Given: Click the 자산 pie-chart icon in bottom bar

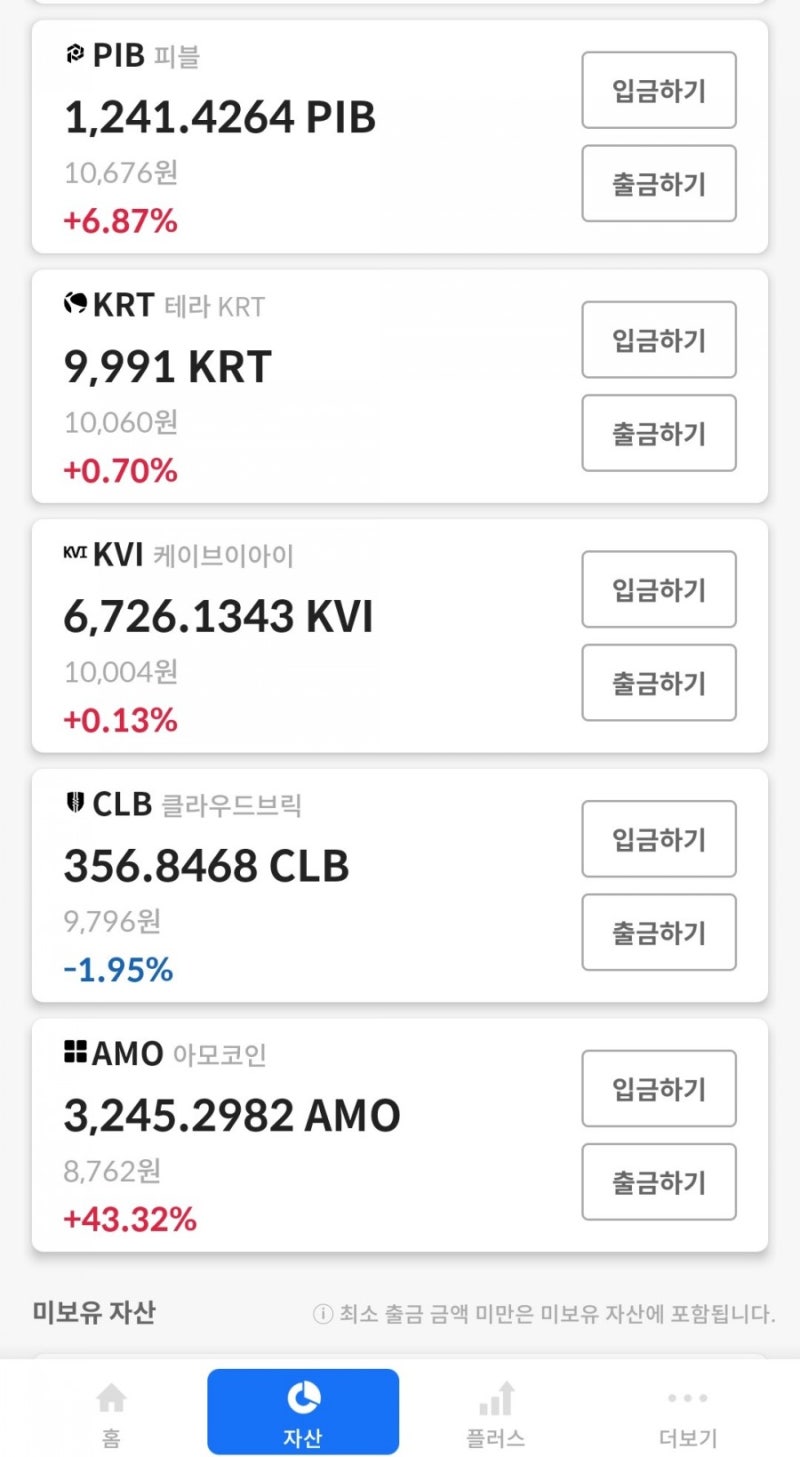Looking at the screenshot, I should click(303, 1398).
